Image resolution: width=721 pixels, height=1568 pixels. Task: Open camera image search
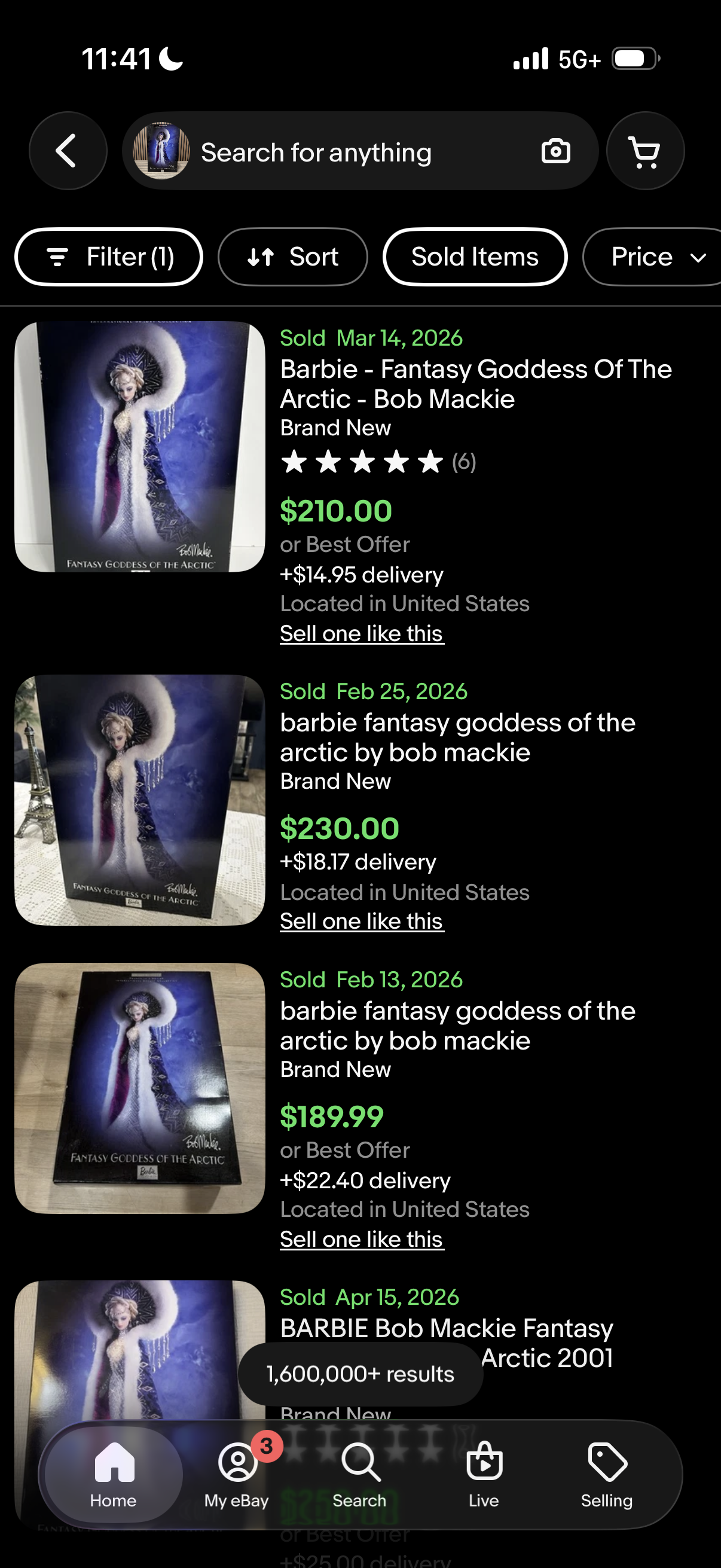[x=555, y=151]
